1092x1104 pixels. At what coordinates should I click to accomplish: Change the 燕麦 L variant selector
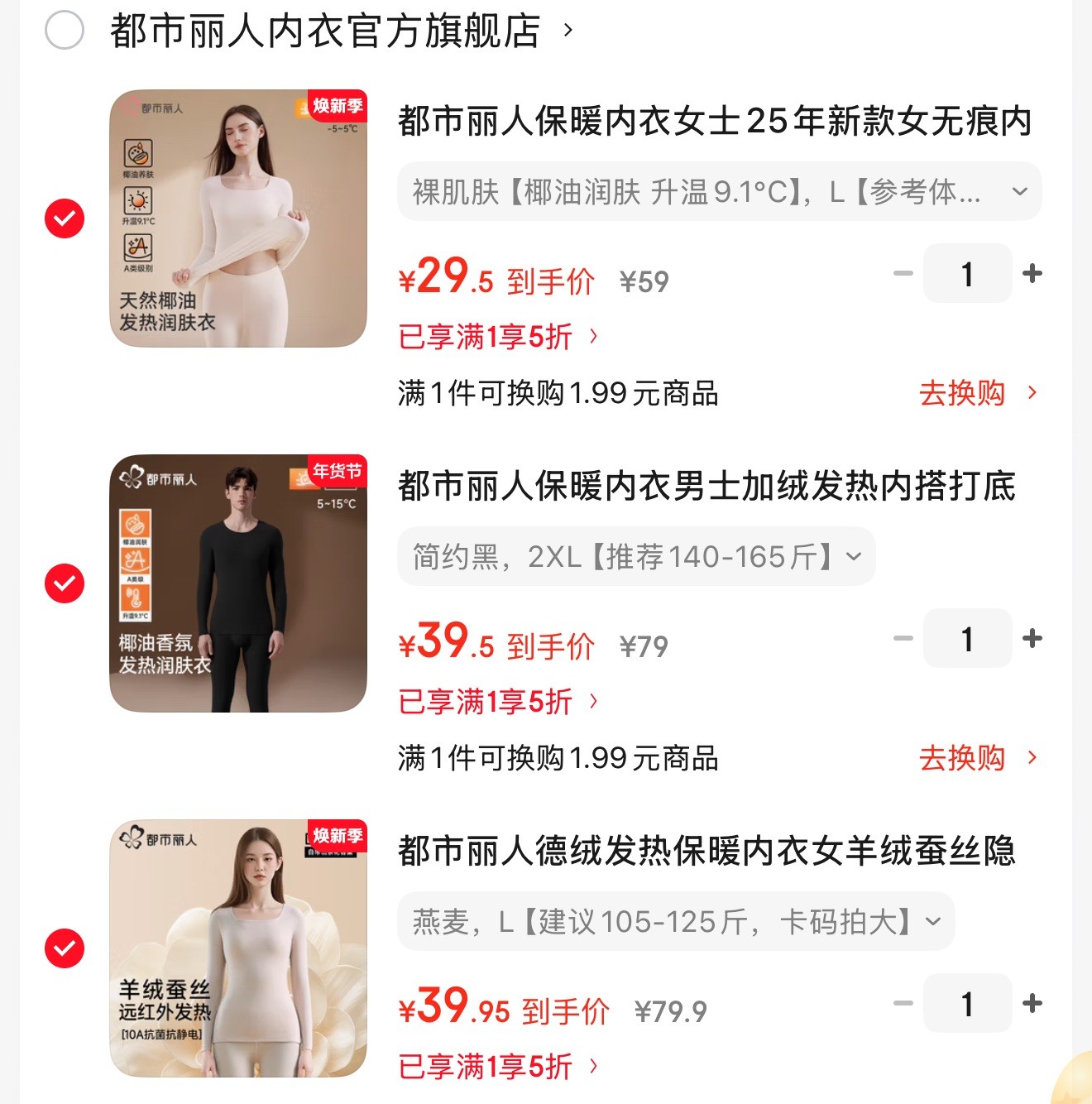(676, 922)
